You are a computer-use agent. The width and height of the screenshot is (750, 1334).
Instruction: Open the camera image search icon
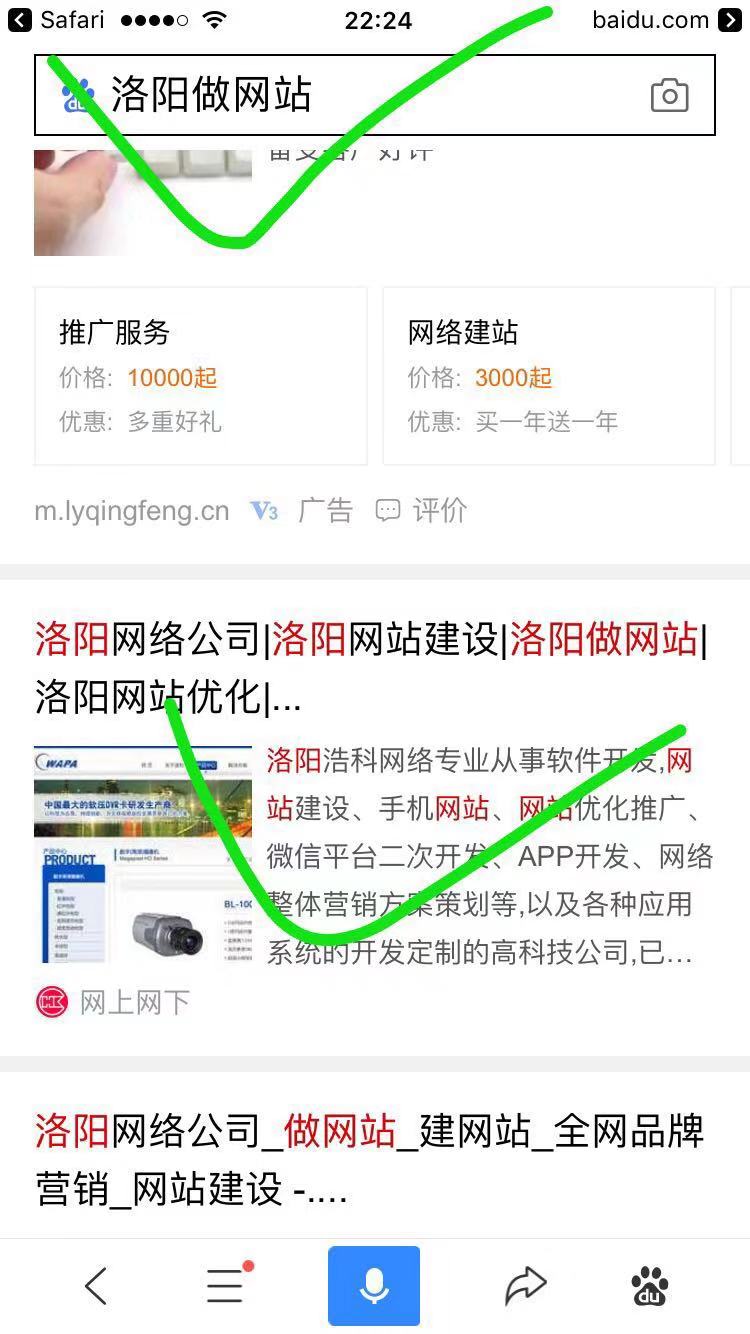[669, 96]
